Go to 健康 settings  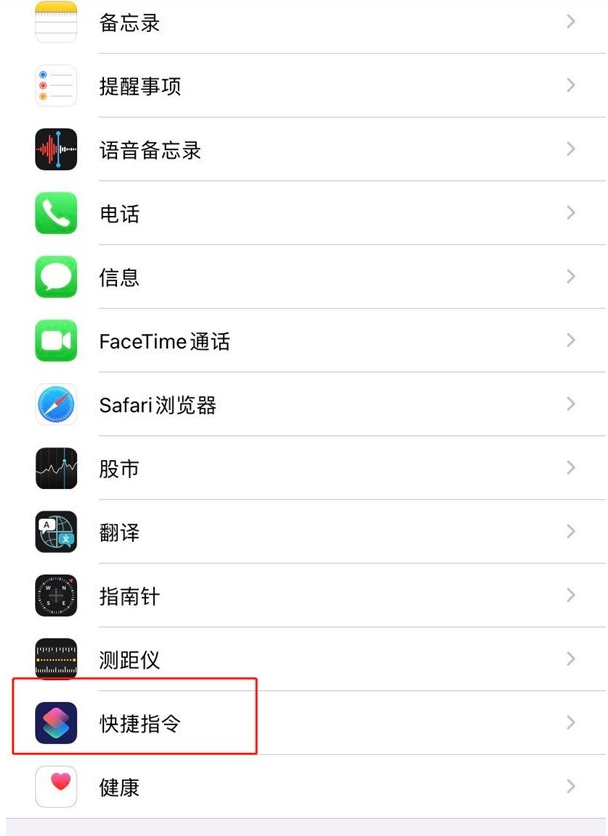(x=300, y=787)
